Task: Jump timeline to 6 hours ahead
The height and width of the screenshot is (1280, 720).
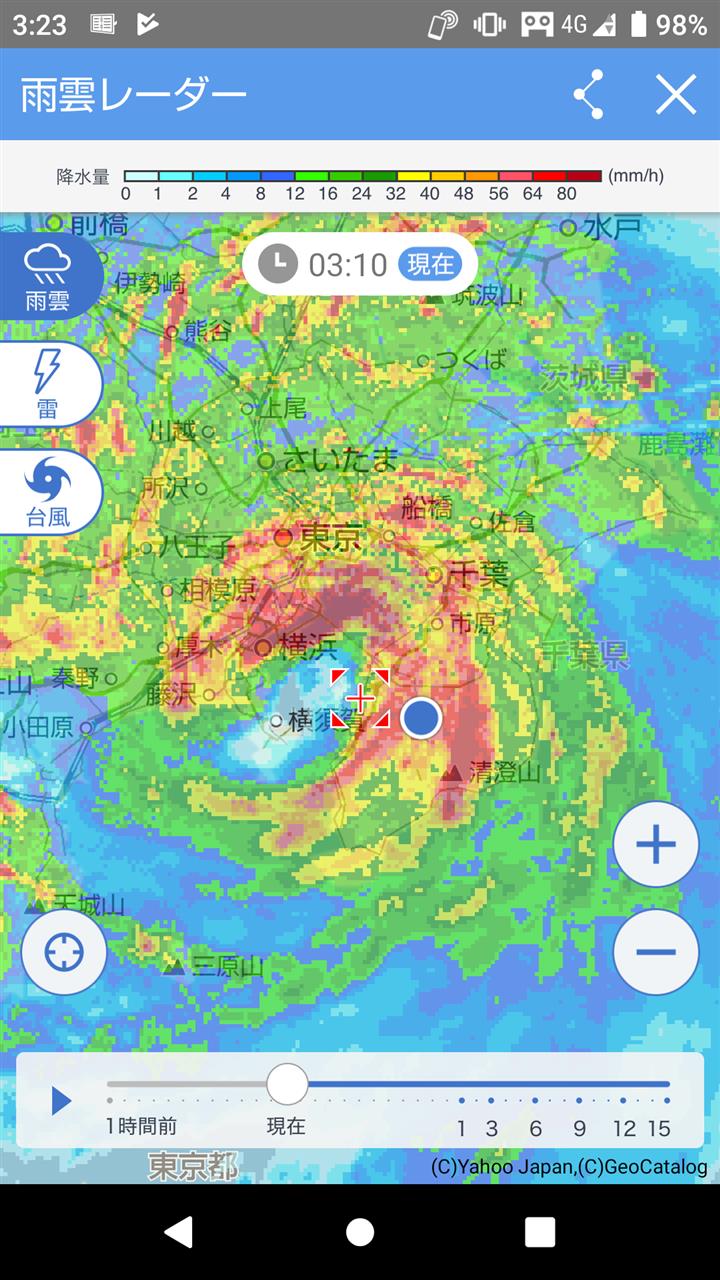Action: pos(535,1101)
